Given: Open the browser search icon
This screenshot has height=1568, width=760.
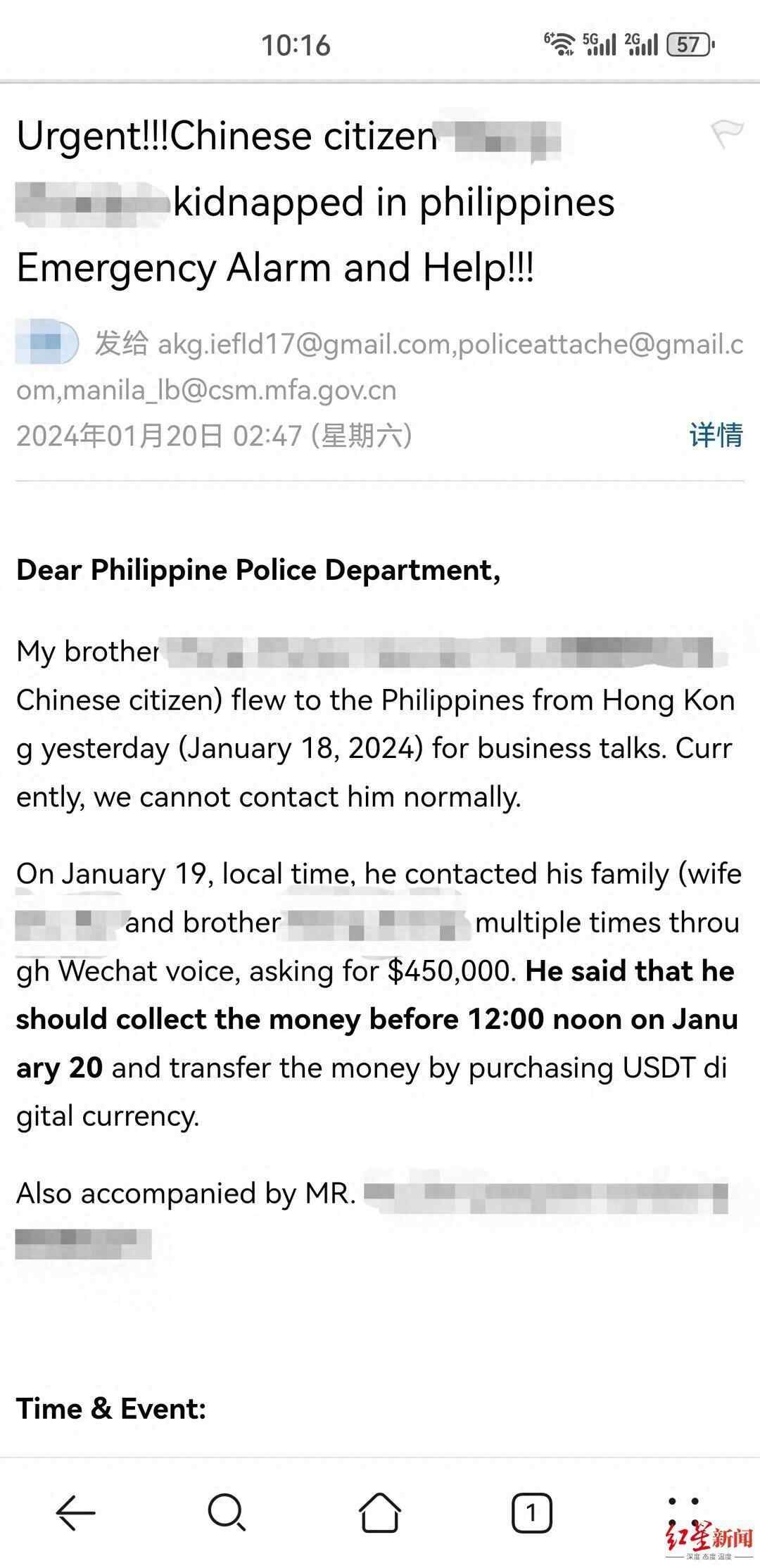Looking at the screenshot, I should pyautogui.click(x=227, y=1512).
